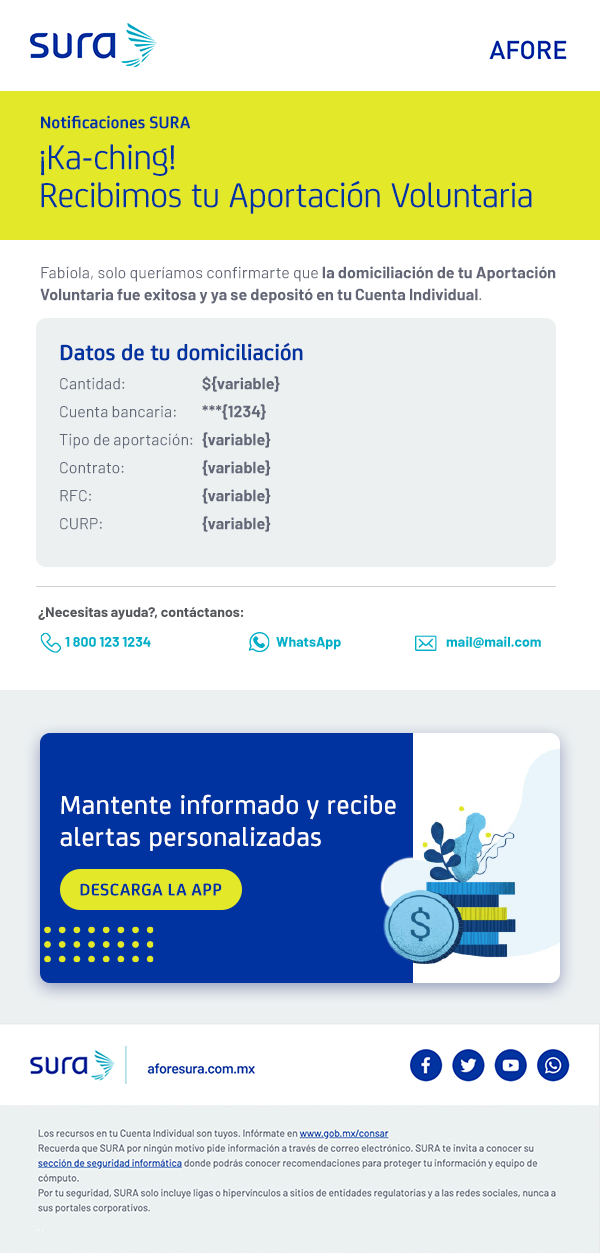Go to SURA's YouTube channel
Image resolution: width=600 pixels, height=1253 pixels.
pos(511,1065)
